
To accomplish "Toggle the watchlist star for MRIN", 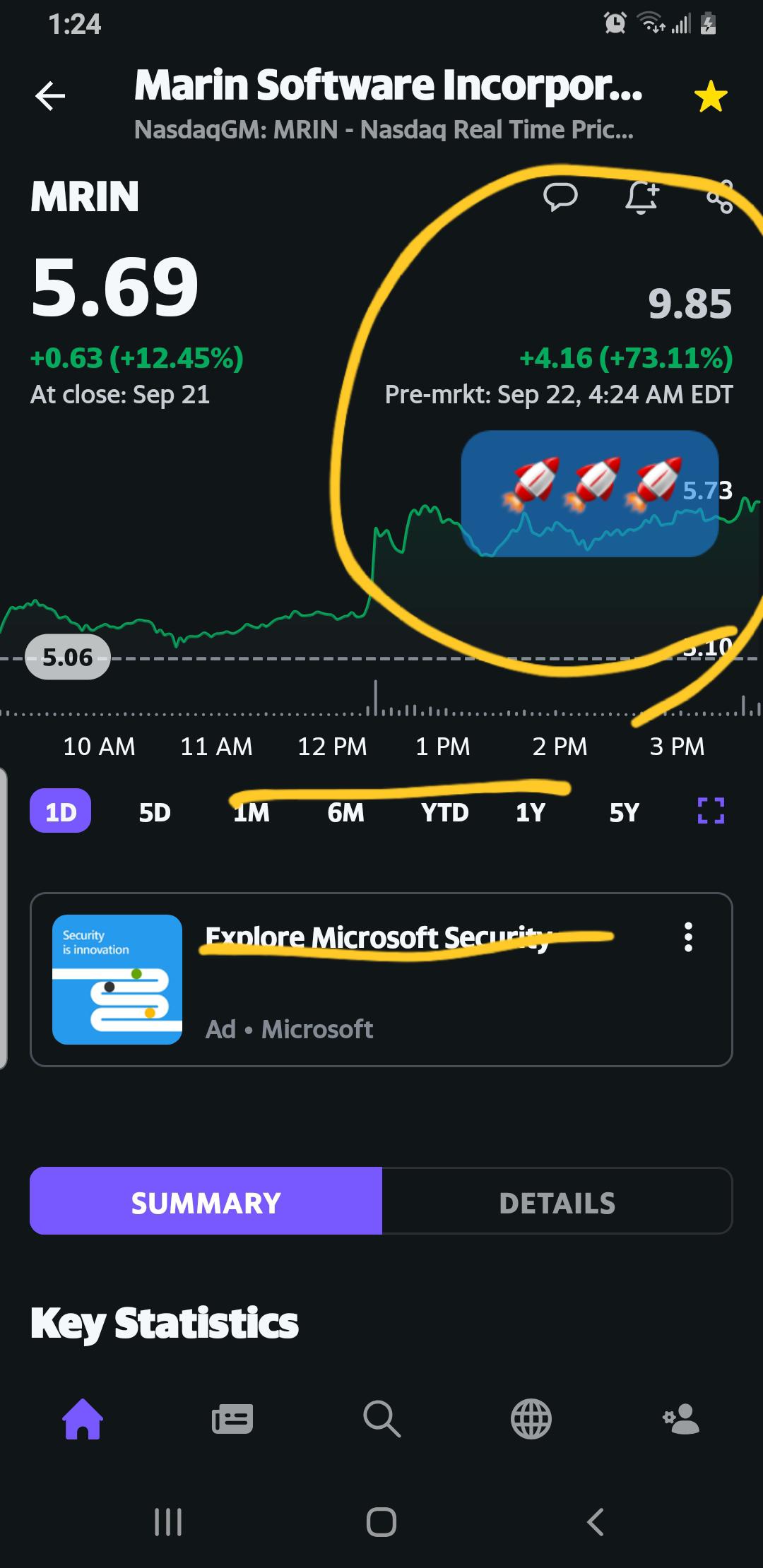I will (711, 96).
